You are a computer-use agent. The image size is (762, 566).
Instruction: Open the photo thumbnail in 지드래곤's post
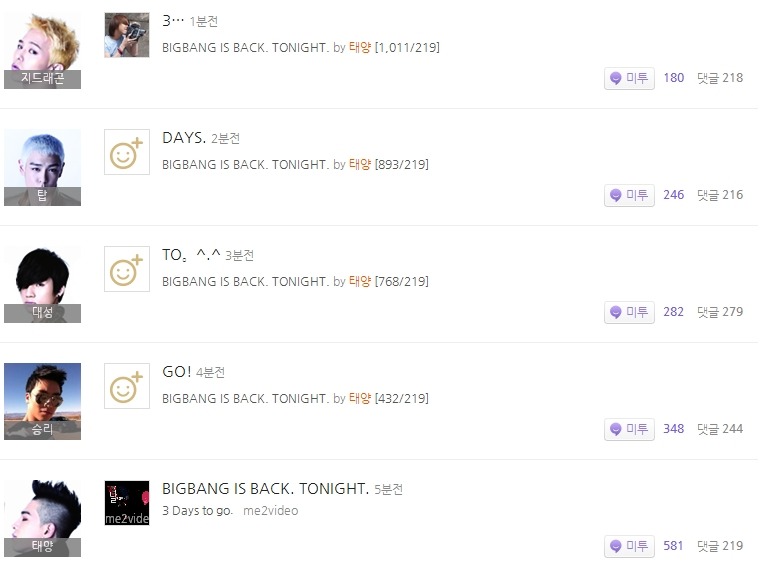pyautogui.click(x=127, y=35)
